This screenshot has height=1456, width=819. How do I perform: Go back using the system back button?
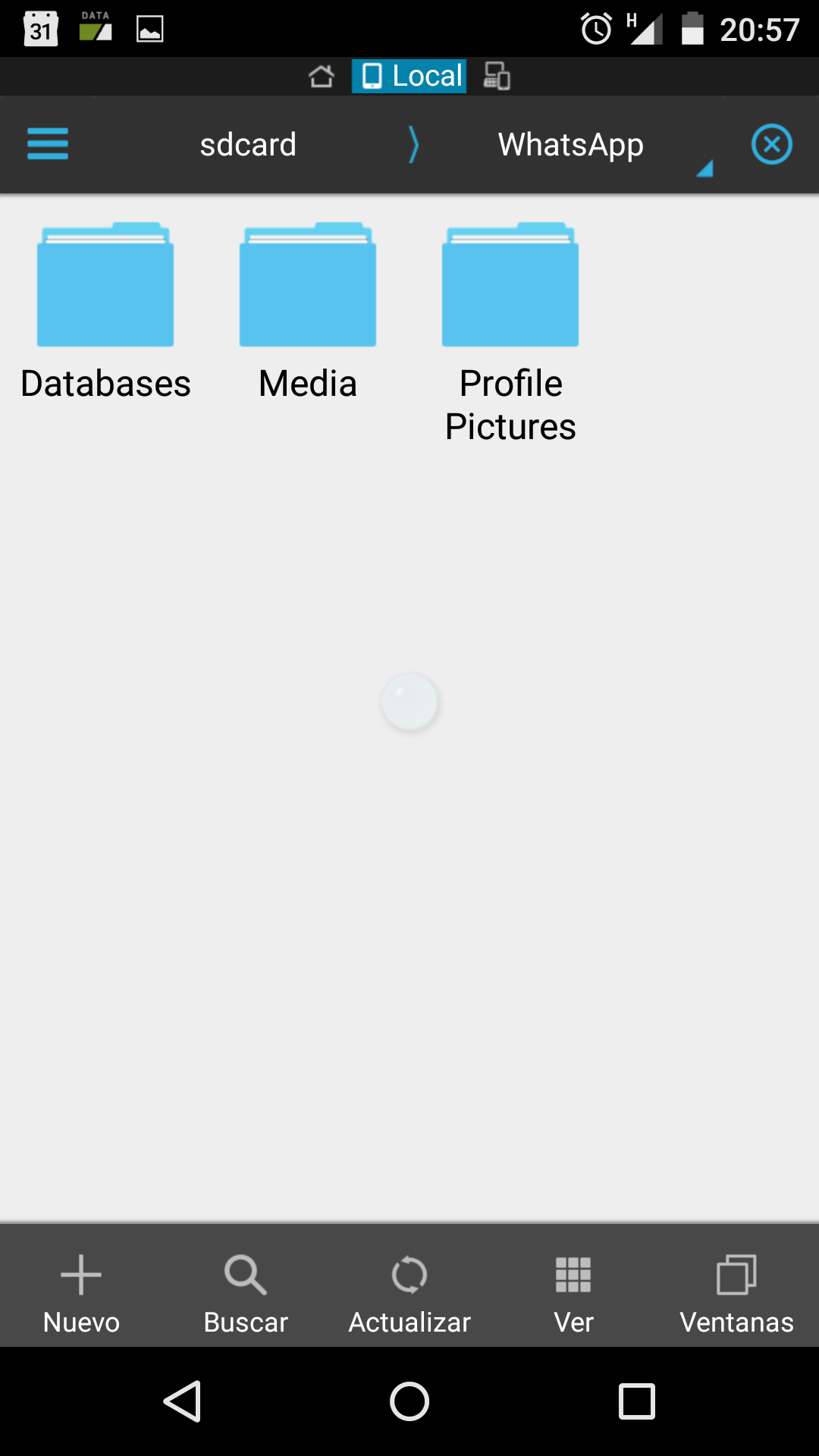183,1401
